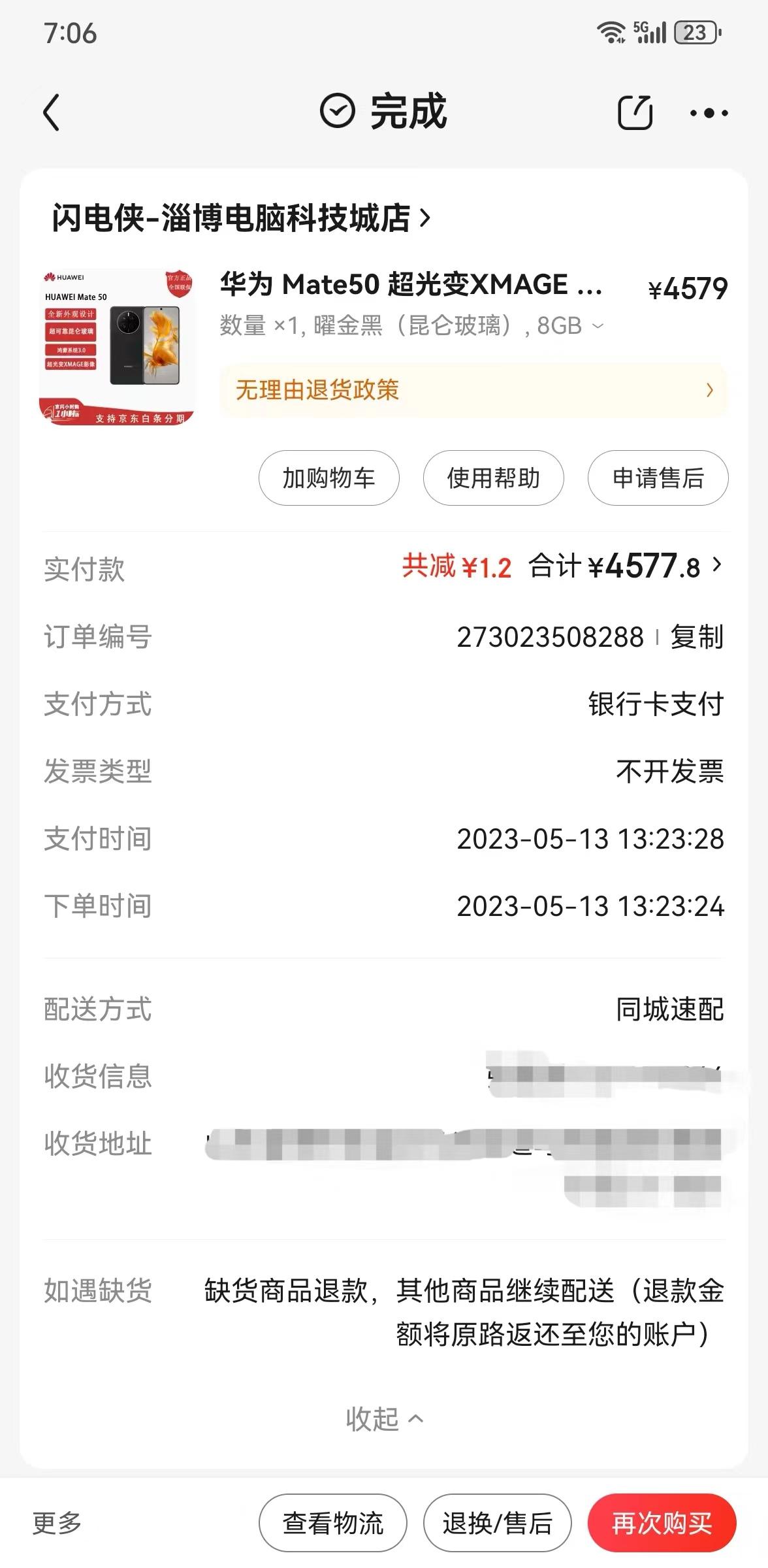The height and width of the screenshot is (1568, 768).
Task: Tap 加购物车 to add to cart
Action: (x=328, y=478)
